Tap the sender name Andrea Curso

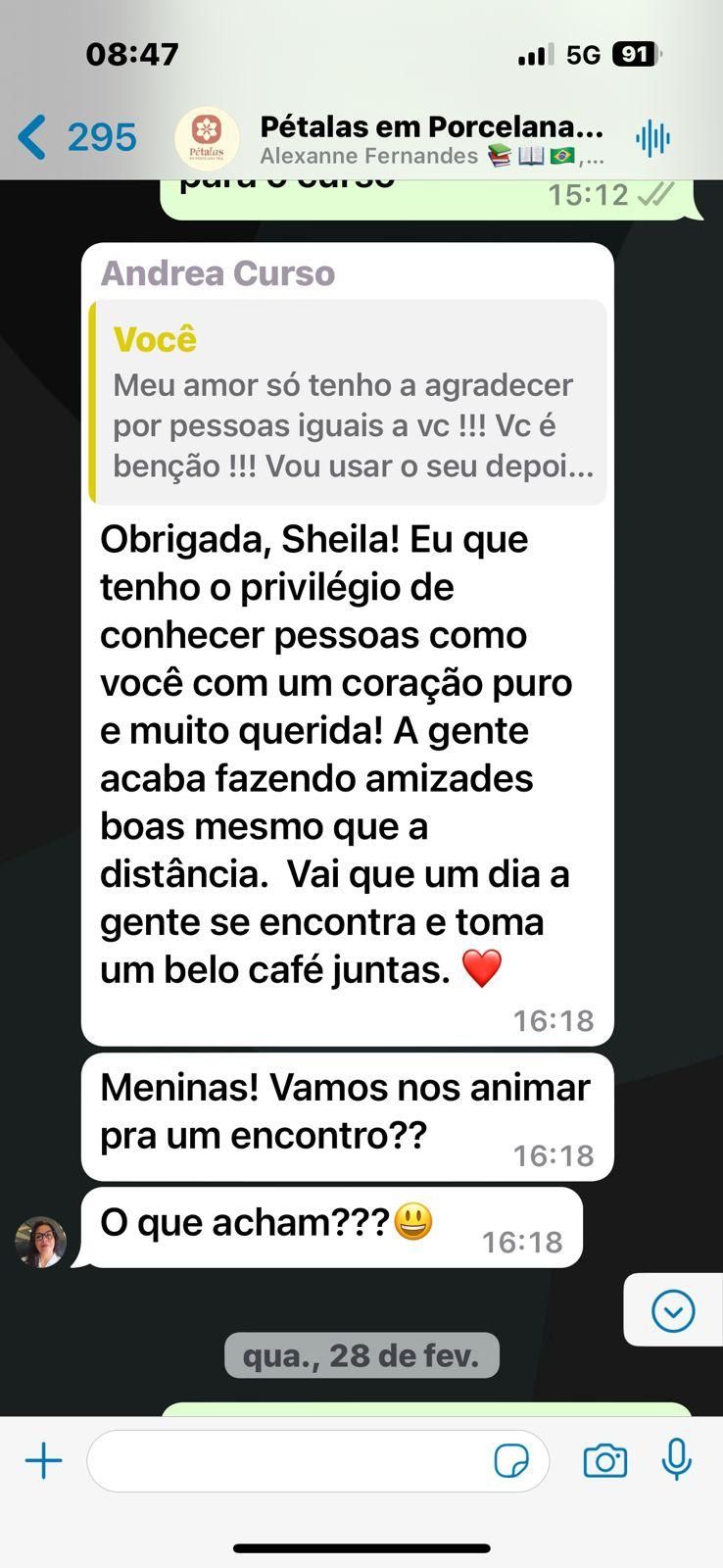217,273
